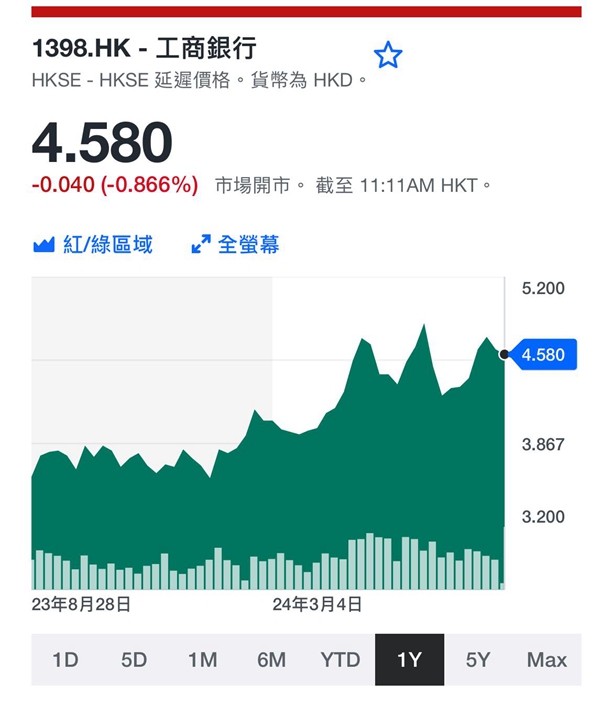The width and height of the screenshot is (613, 704).
Task: Open the chart in 全螢幕 mode
Action: pos(235,245)
